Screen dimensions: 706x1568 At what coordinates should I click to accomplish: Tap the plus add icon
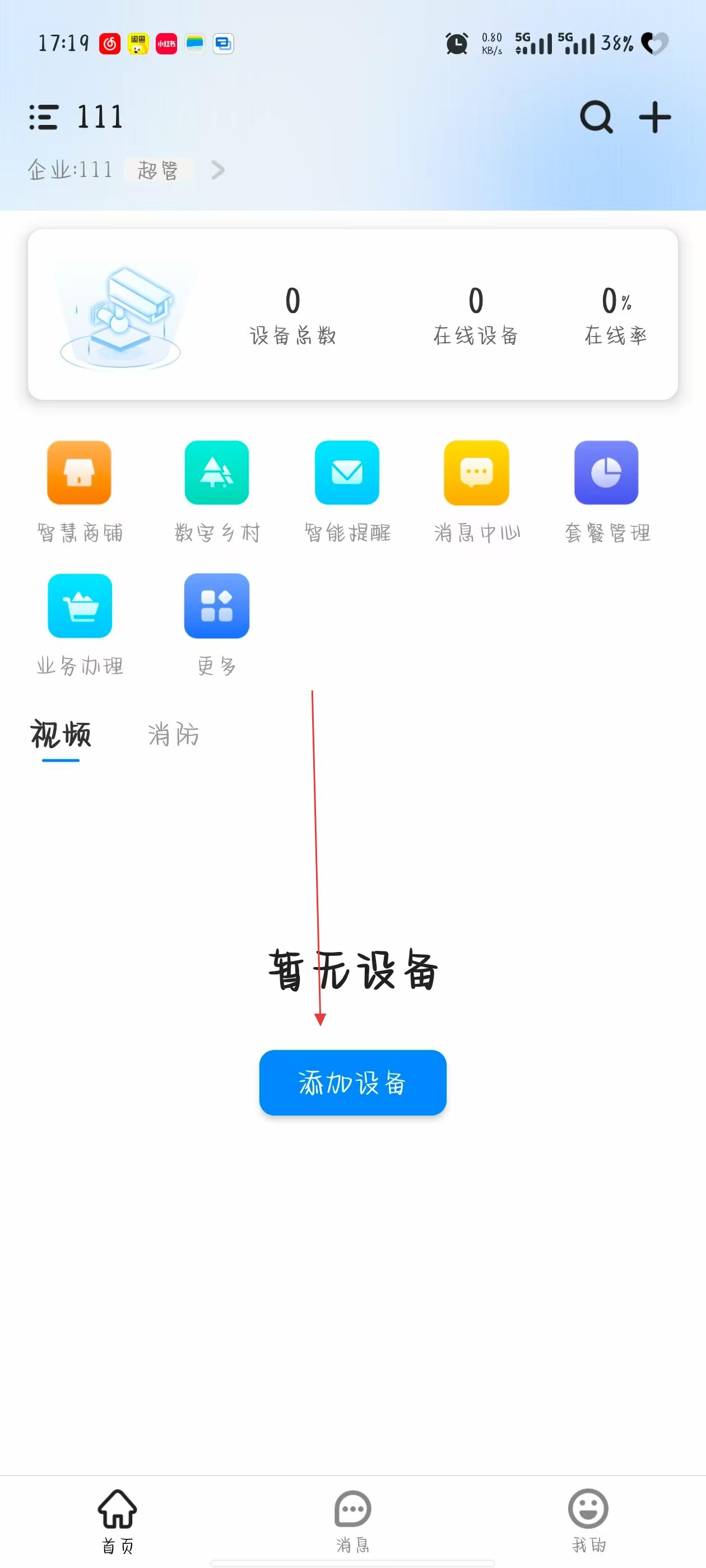[x=655, y=117]
